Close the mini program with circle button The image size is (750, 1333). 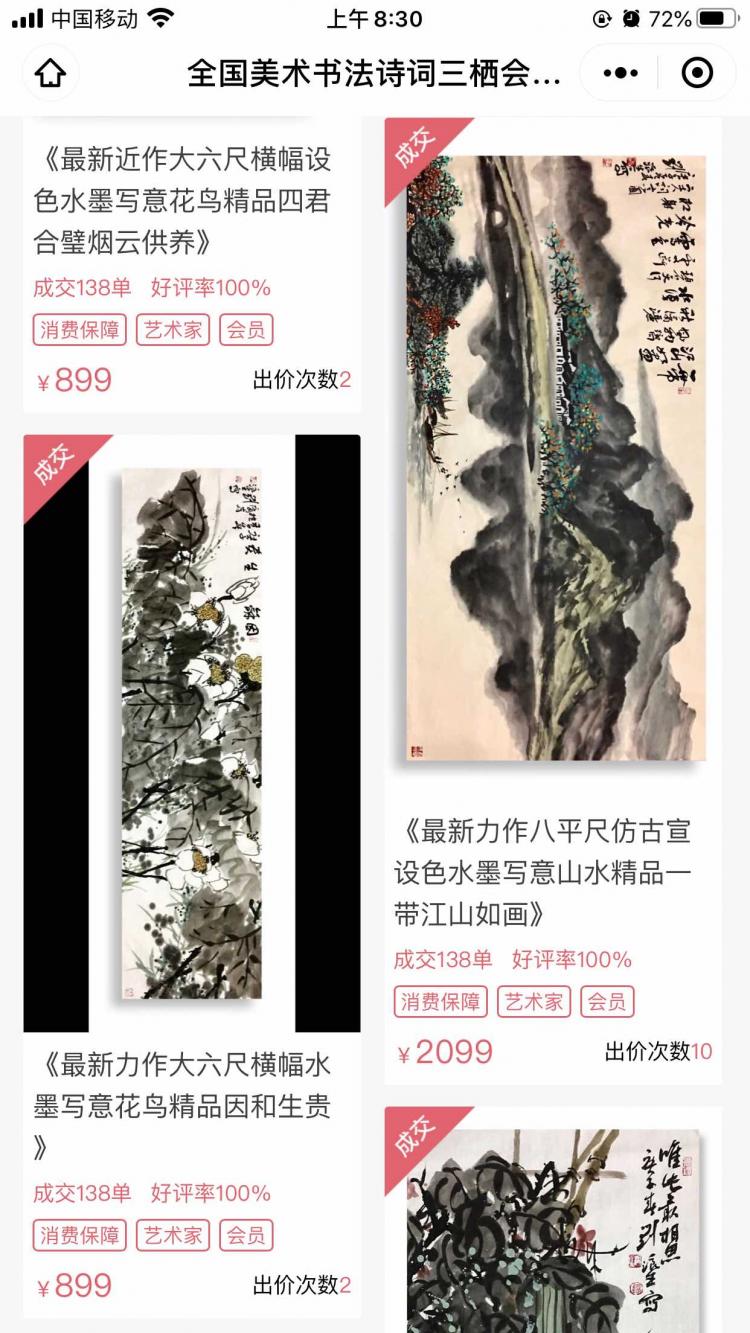696,73
